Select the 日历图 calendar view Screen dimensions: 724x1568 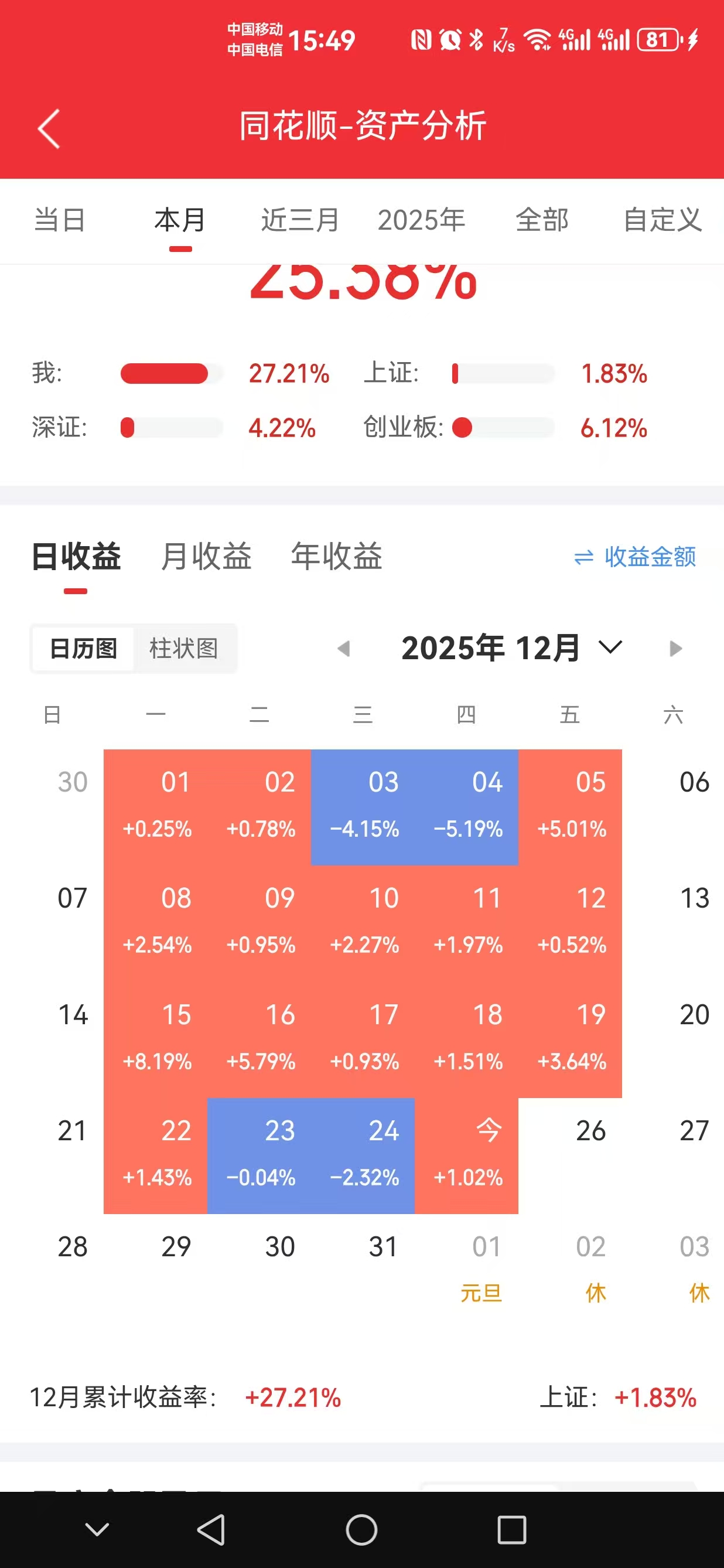tap(82, 648)
